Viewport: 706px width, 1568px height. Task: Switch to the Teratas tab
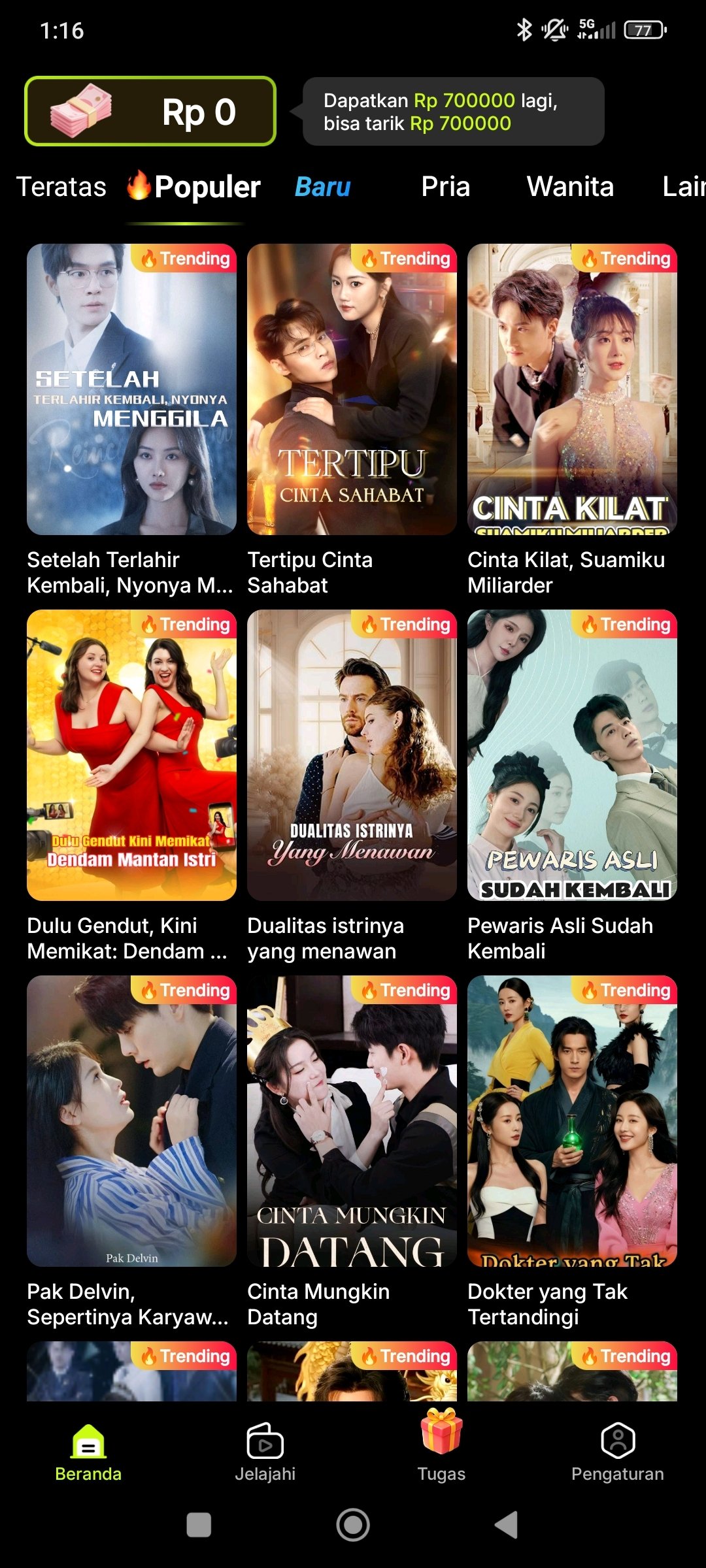(61, 187)
